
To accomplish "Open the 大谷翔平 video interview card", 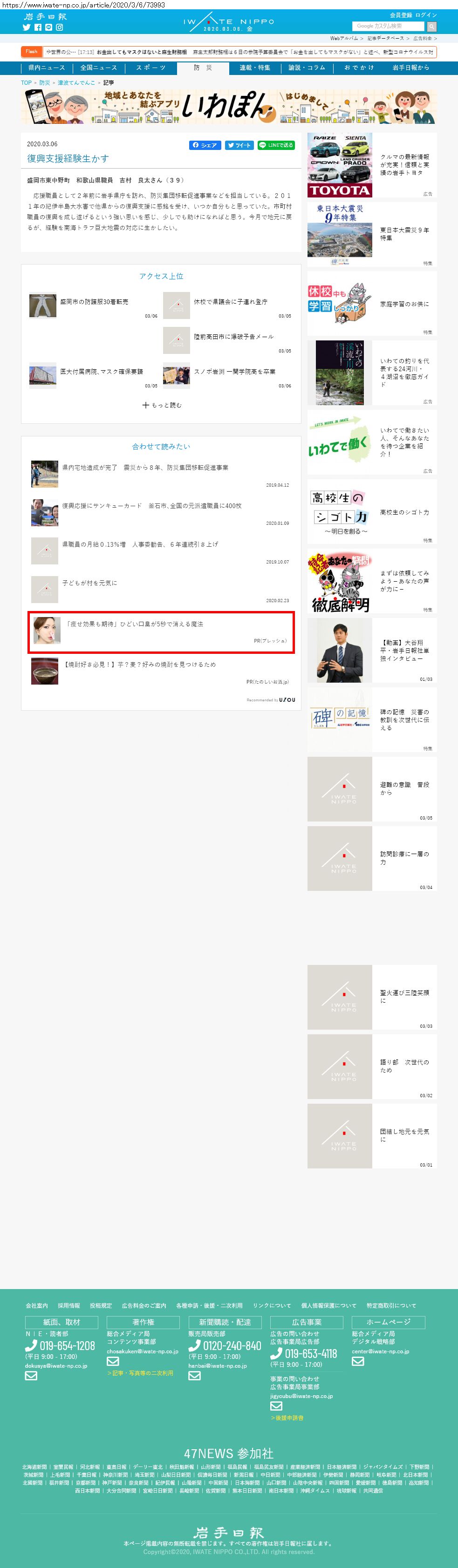I will click(371, 650).
